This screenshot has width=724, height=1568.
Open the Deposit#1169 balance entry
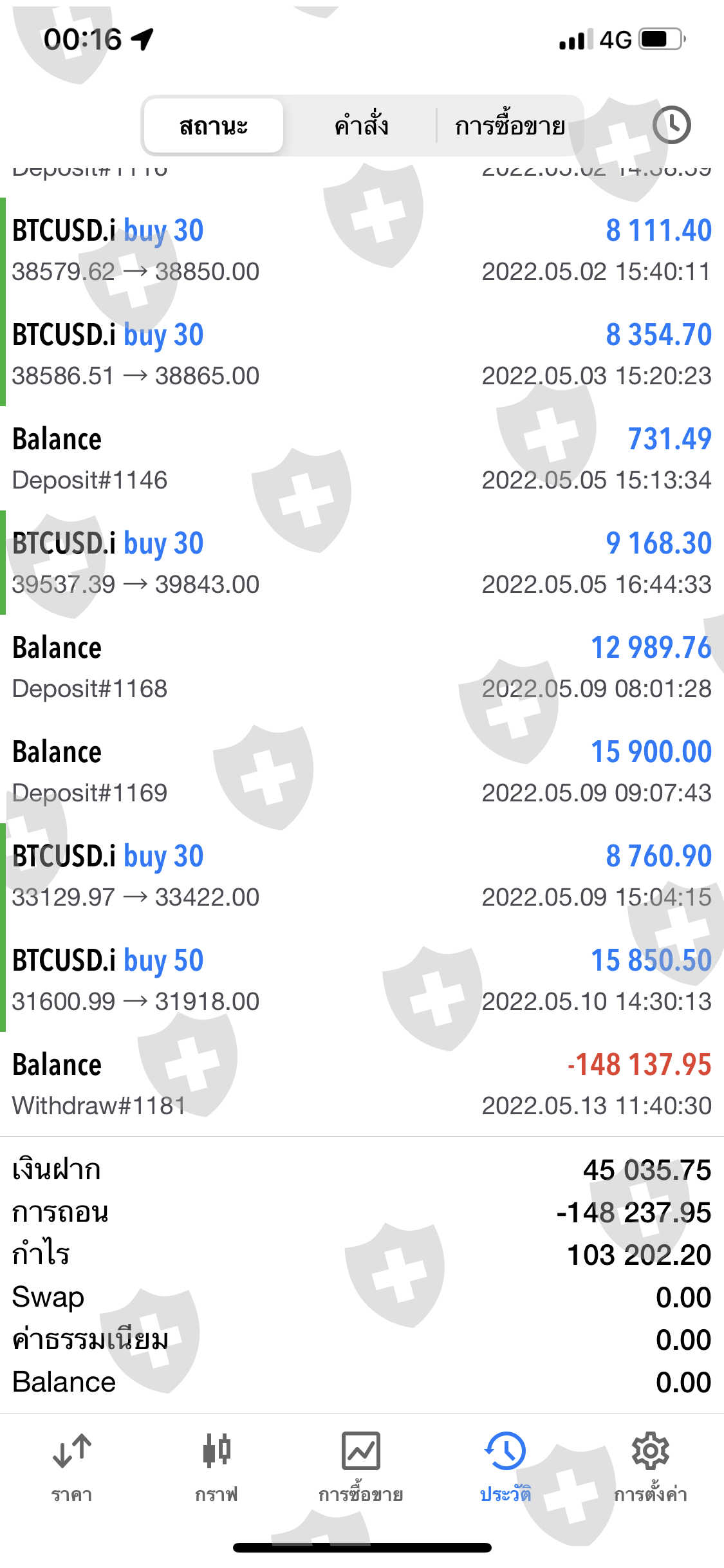click(x=362, y=771)
